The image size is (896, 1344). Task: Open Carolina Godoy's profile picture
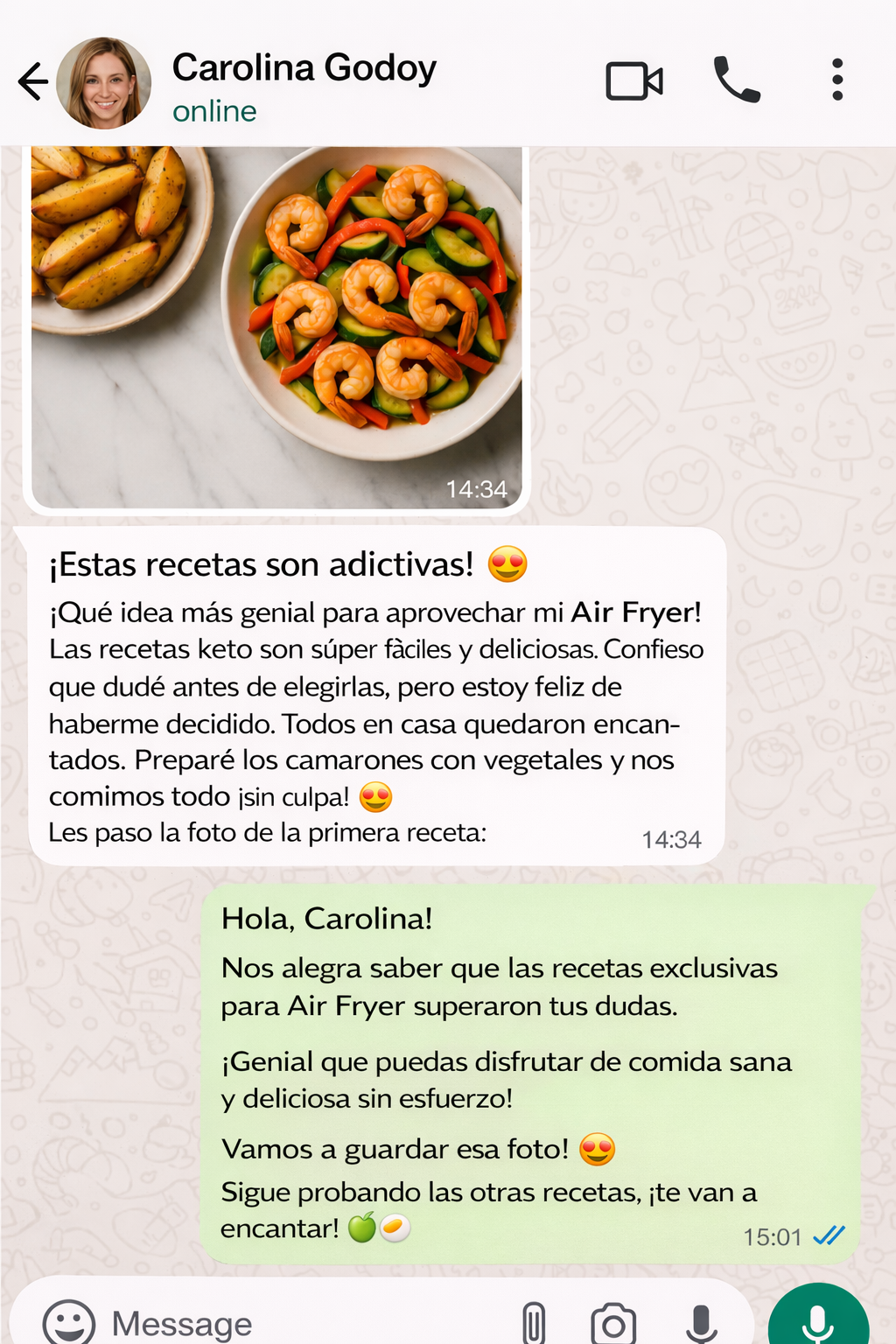coord(104,83)
